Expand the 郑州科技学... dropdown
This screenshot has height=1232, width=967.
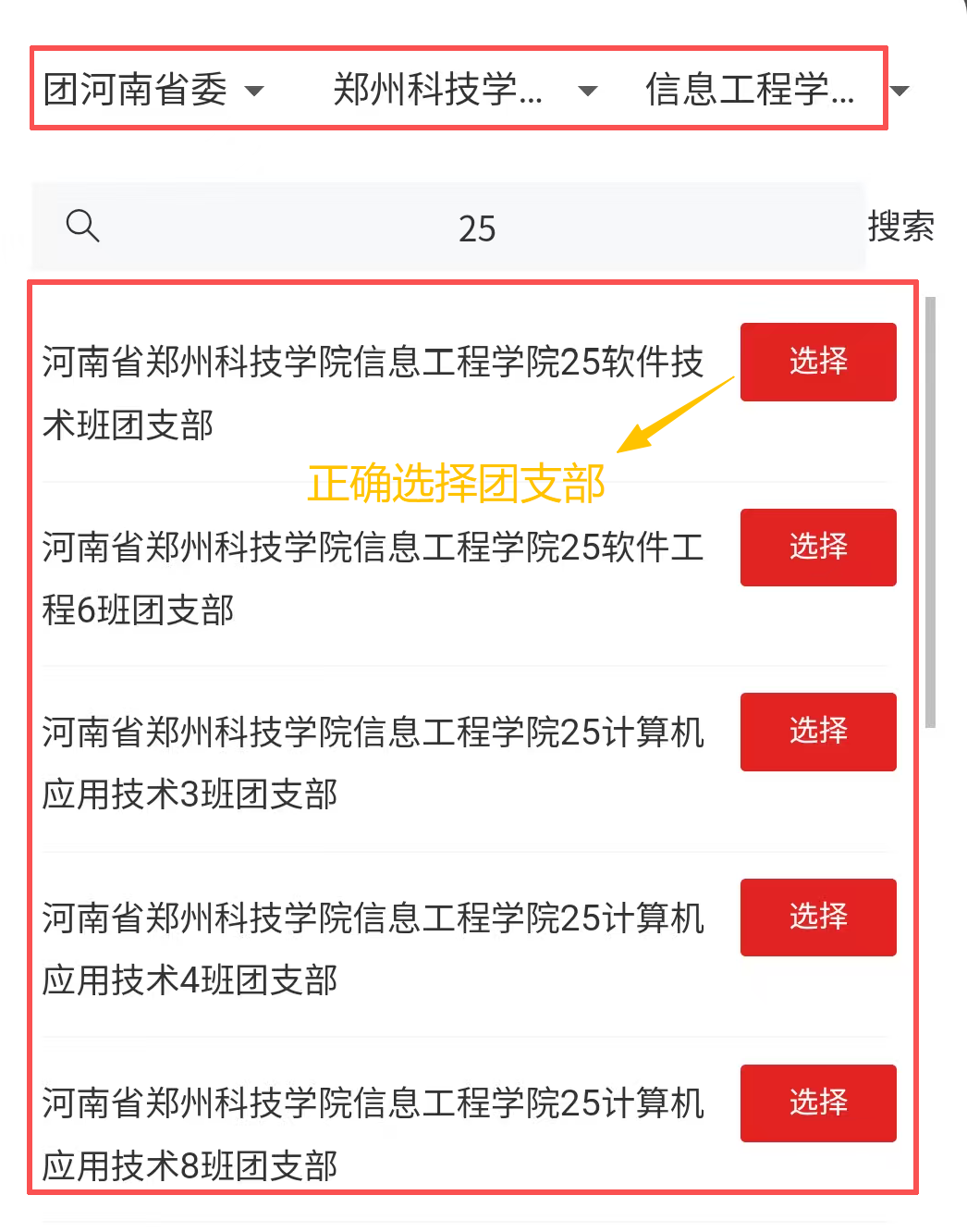pos(464,91)
